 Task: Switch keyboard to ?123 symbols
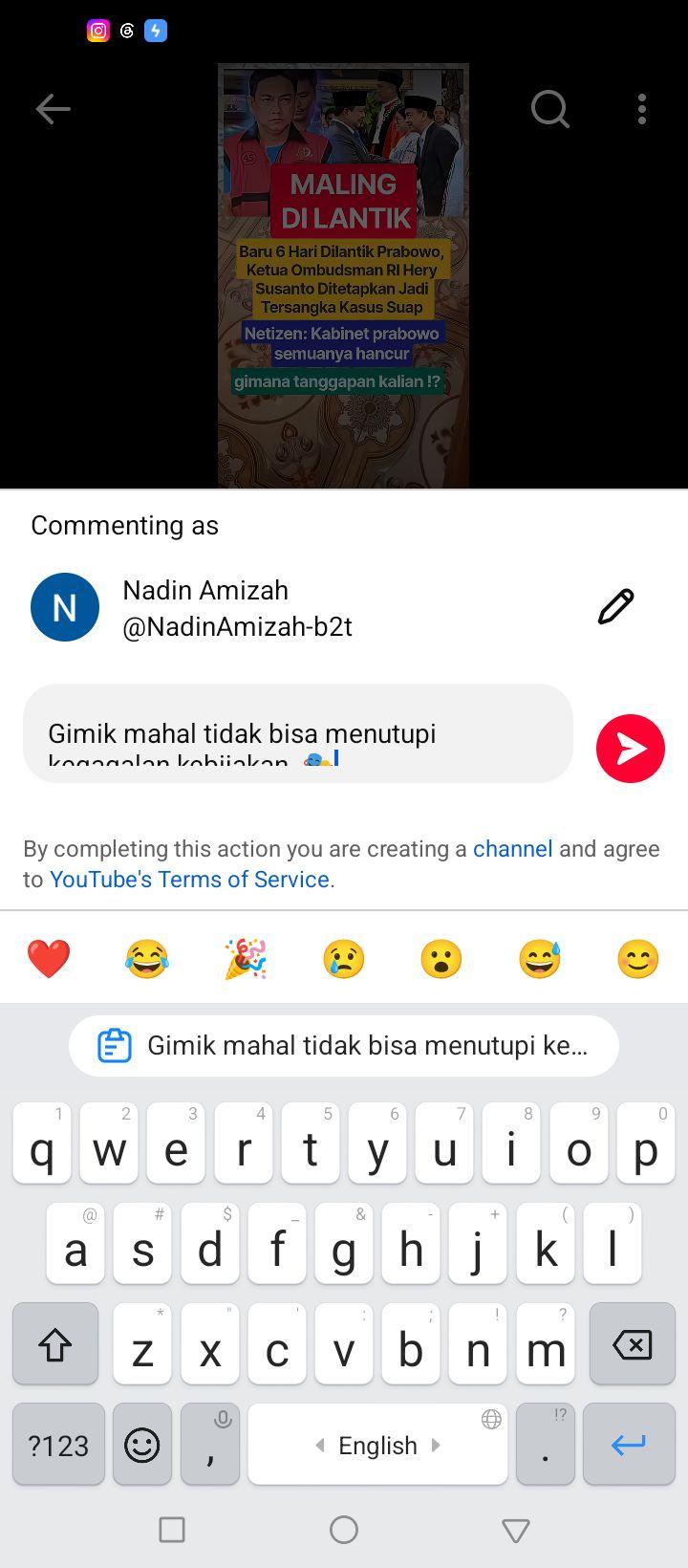(x=58, y=1444)
